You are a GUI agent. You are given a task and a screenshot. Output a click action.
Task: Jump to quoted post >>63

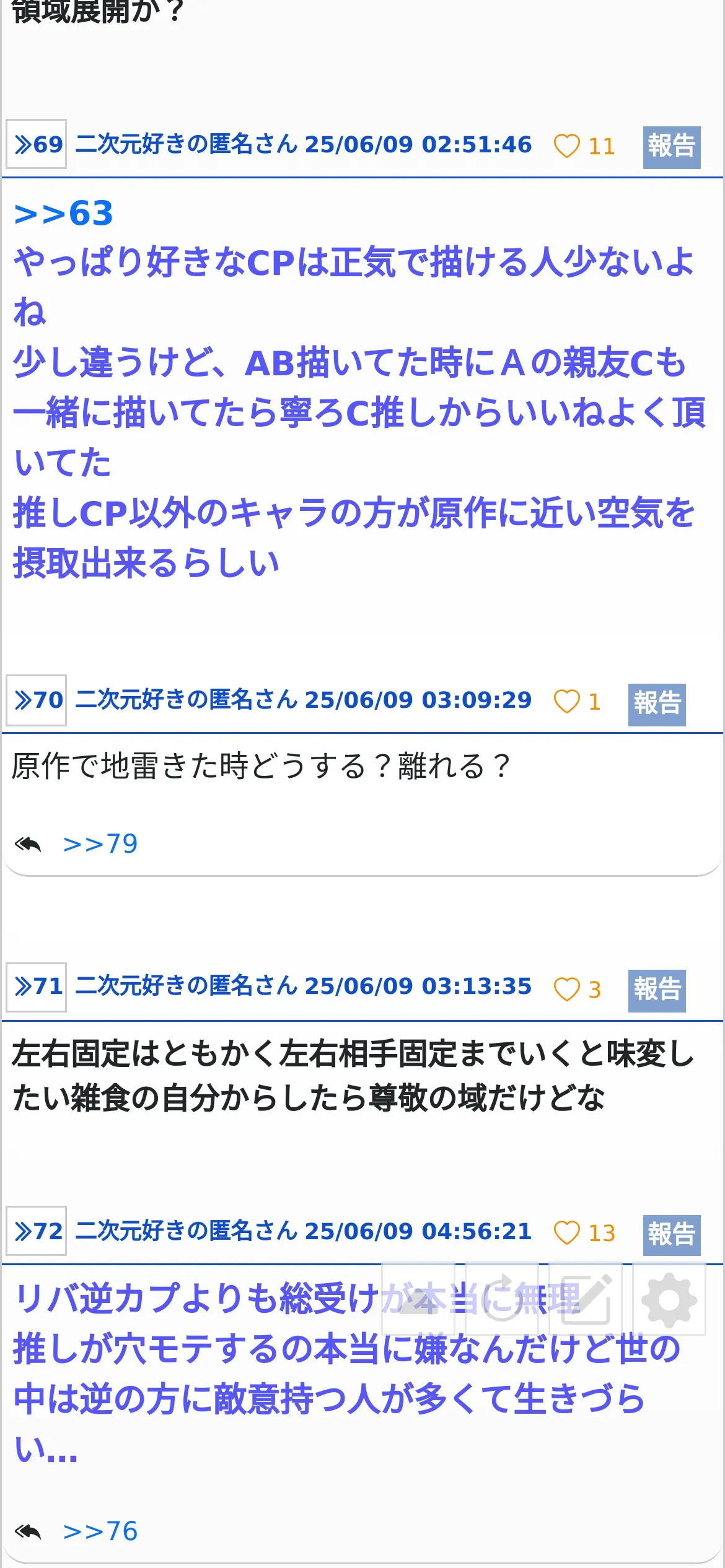(x=63, y=214)
